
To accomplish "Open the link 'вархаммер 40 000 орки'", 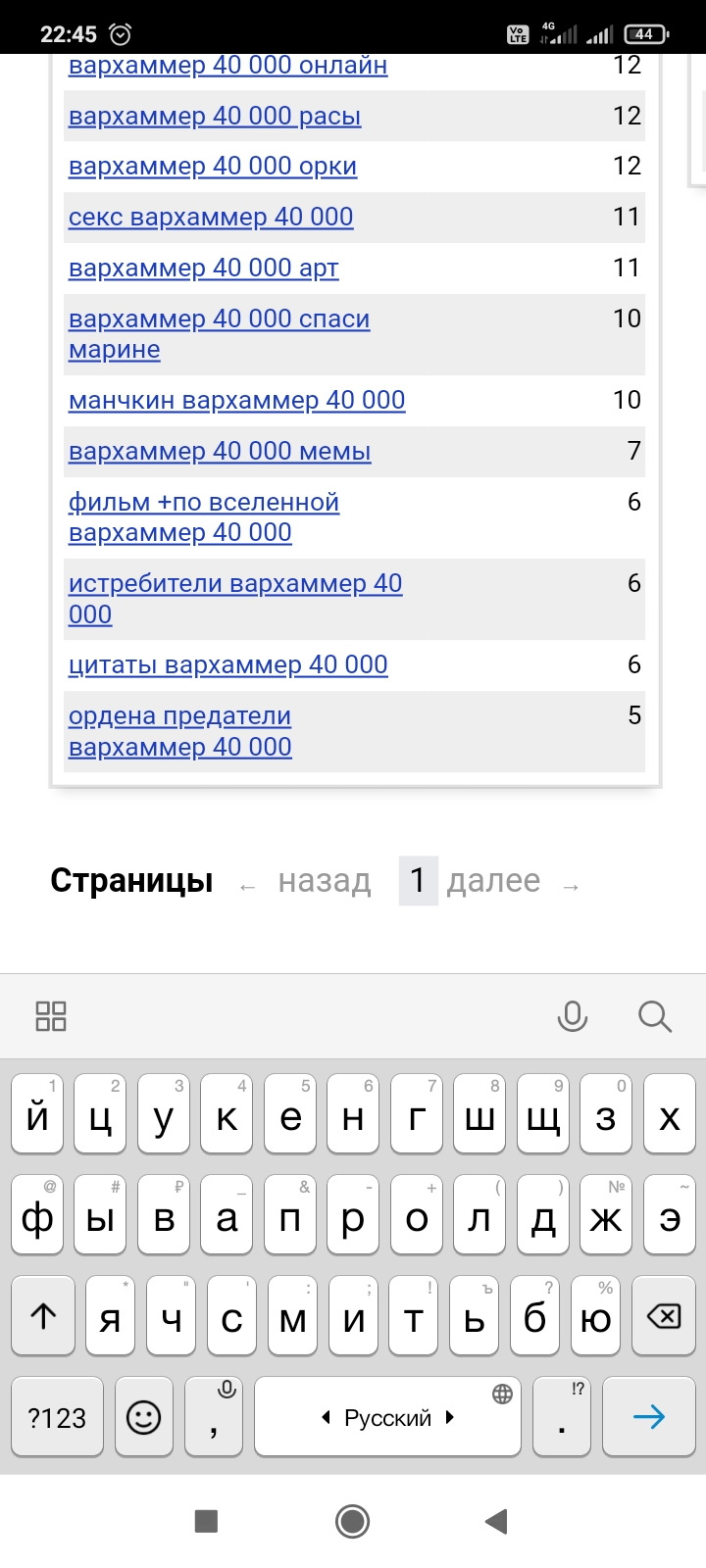I will (x=213, y=167).
